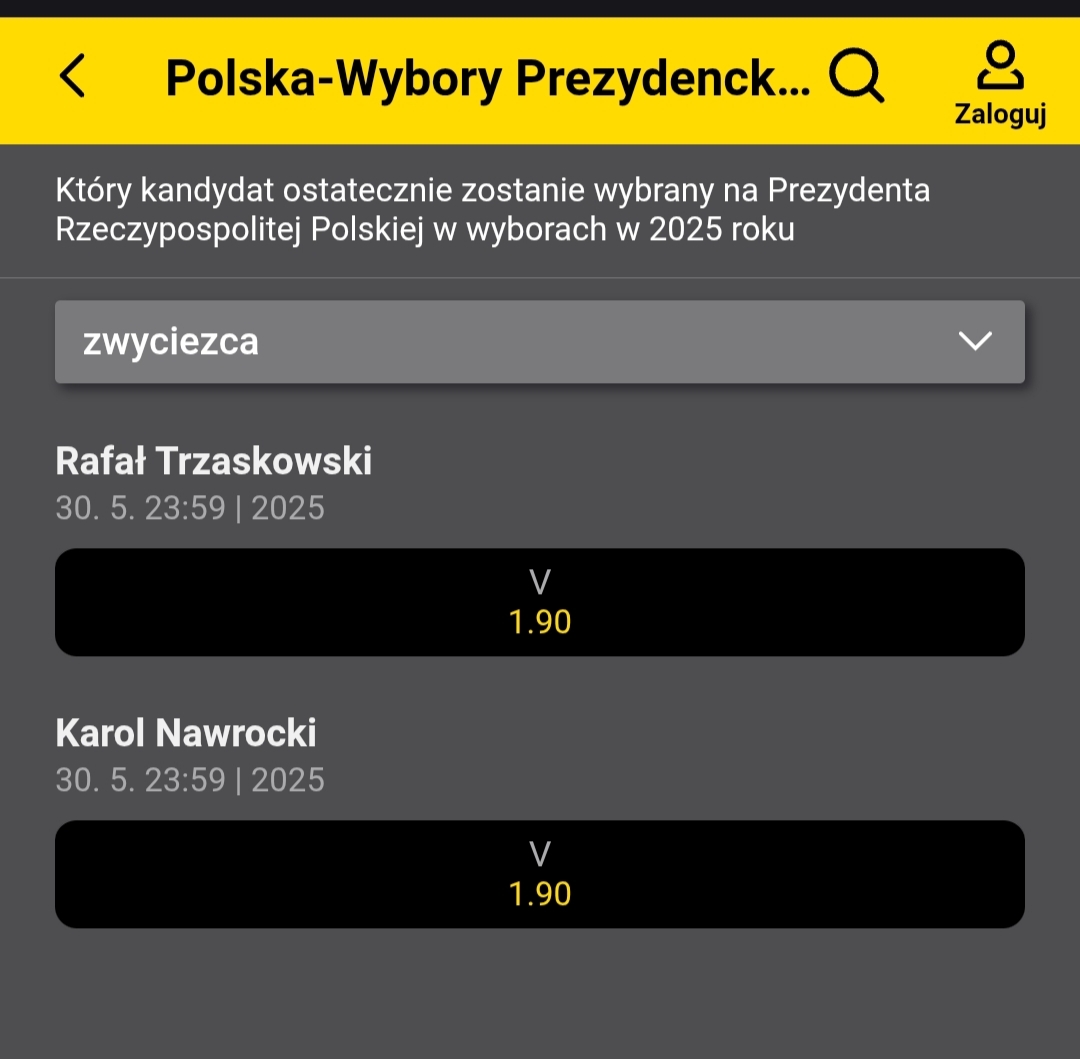Pick 1.90 odds for Karol Nawrocki
1080x1059 pixels.
pos(540,874)
